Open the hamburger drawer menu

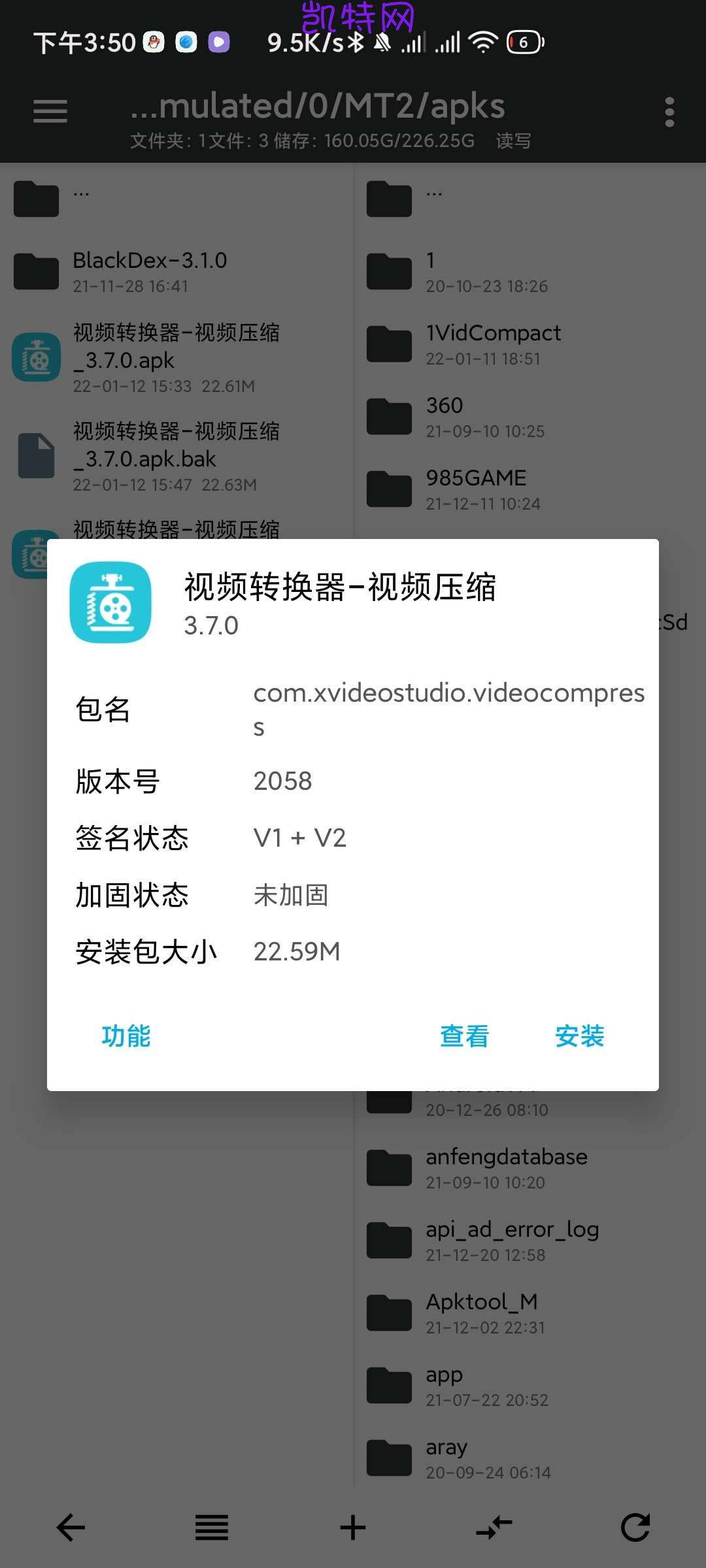tap(50, 112)
